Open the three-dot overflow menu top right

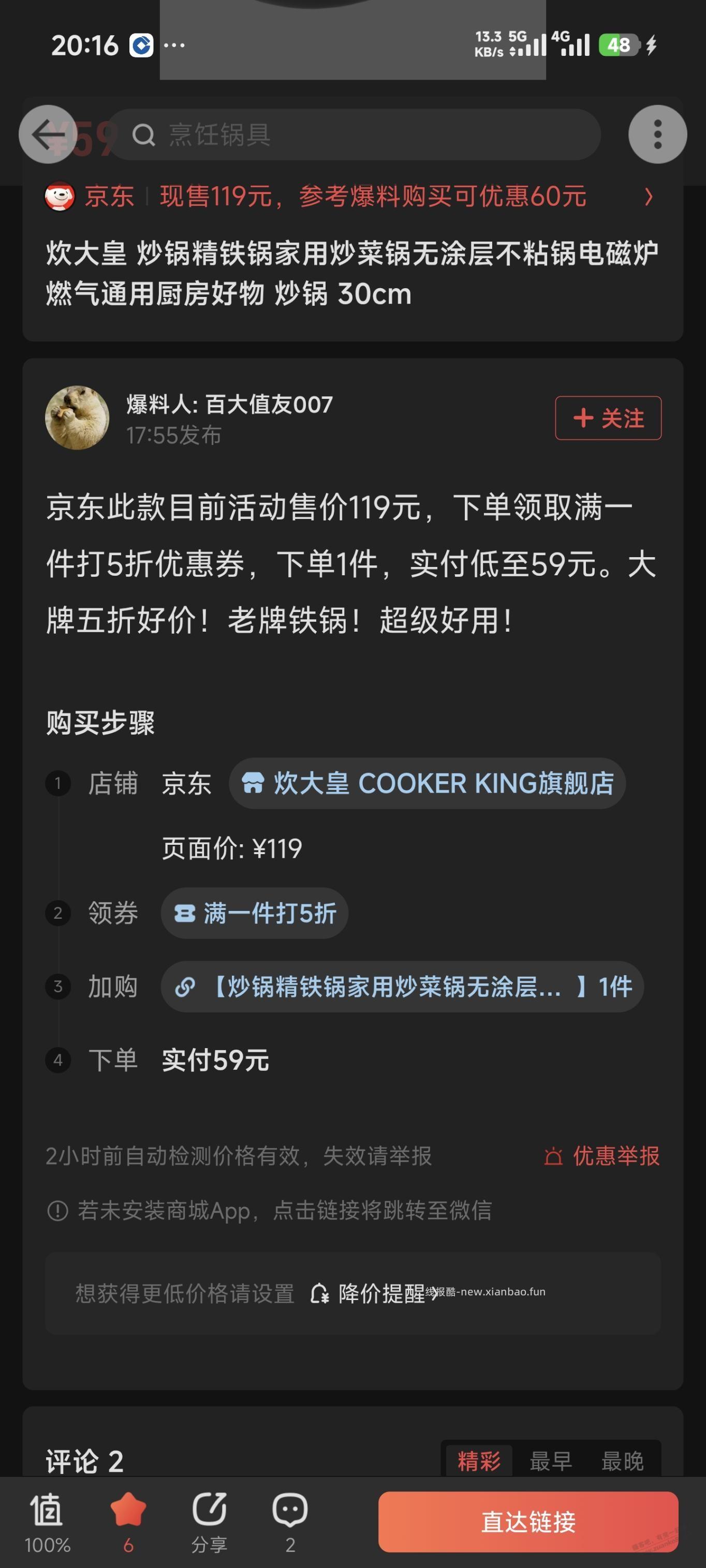(657, 135)
